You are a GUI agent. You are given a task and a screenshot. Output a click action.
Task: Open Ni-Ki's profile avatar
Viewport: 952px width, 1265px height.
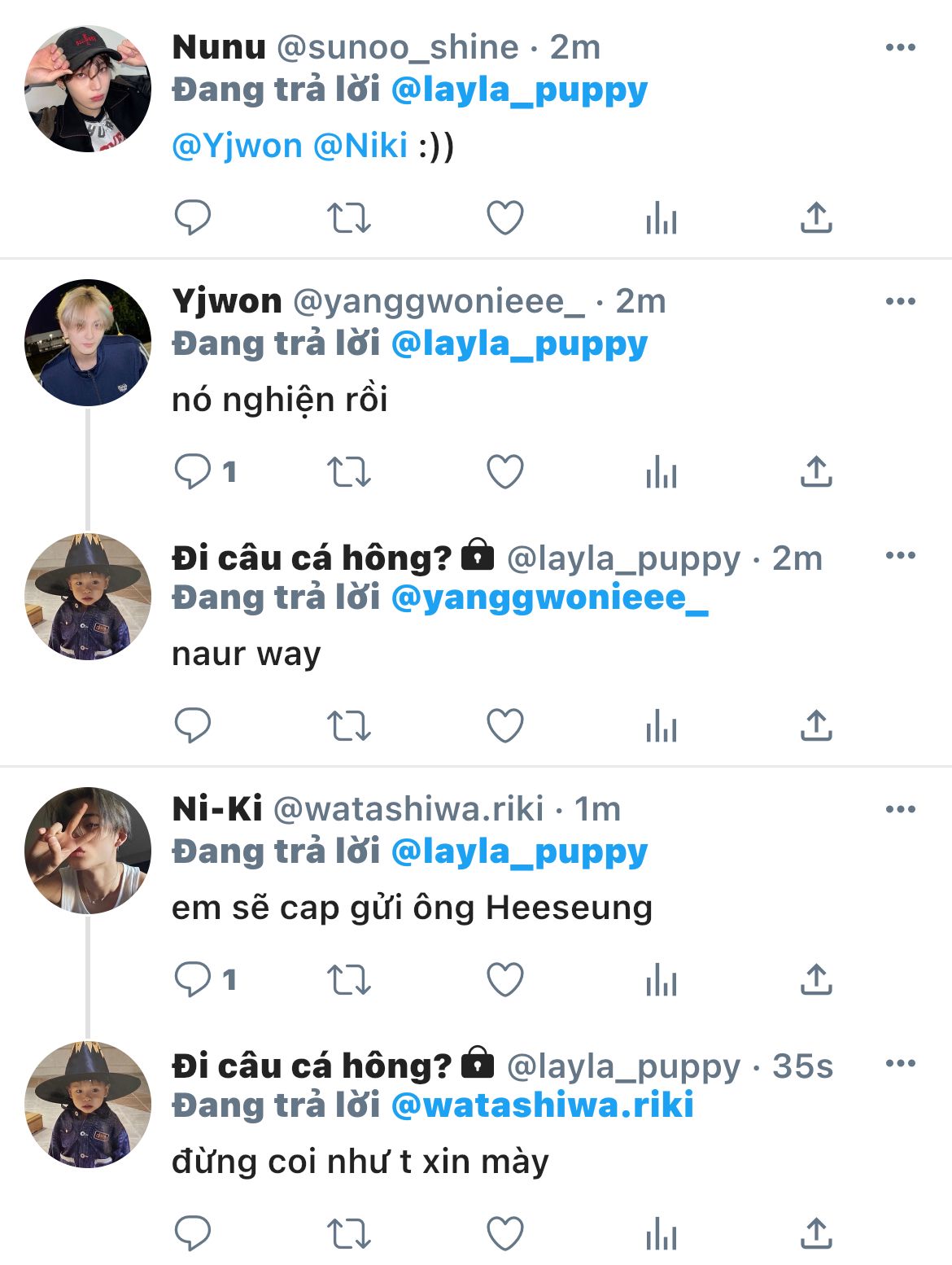(88, 851)
